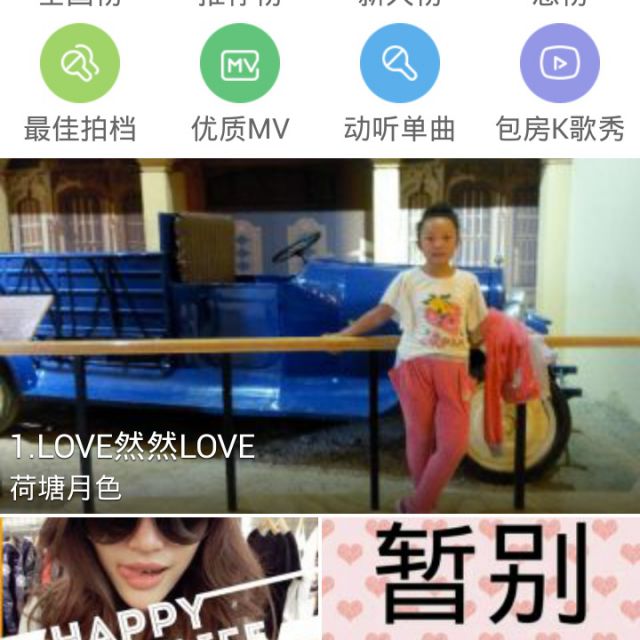Open the 暂别 video tile
Screen dimensions: 640x640
[x=480, y=578]
